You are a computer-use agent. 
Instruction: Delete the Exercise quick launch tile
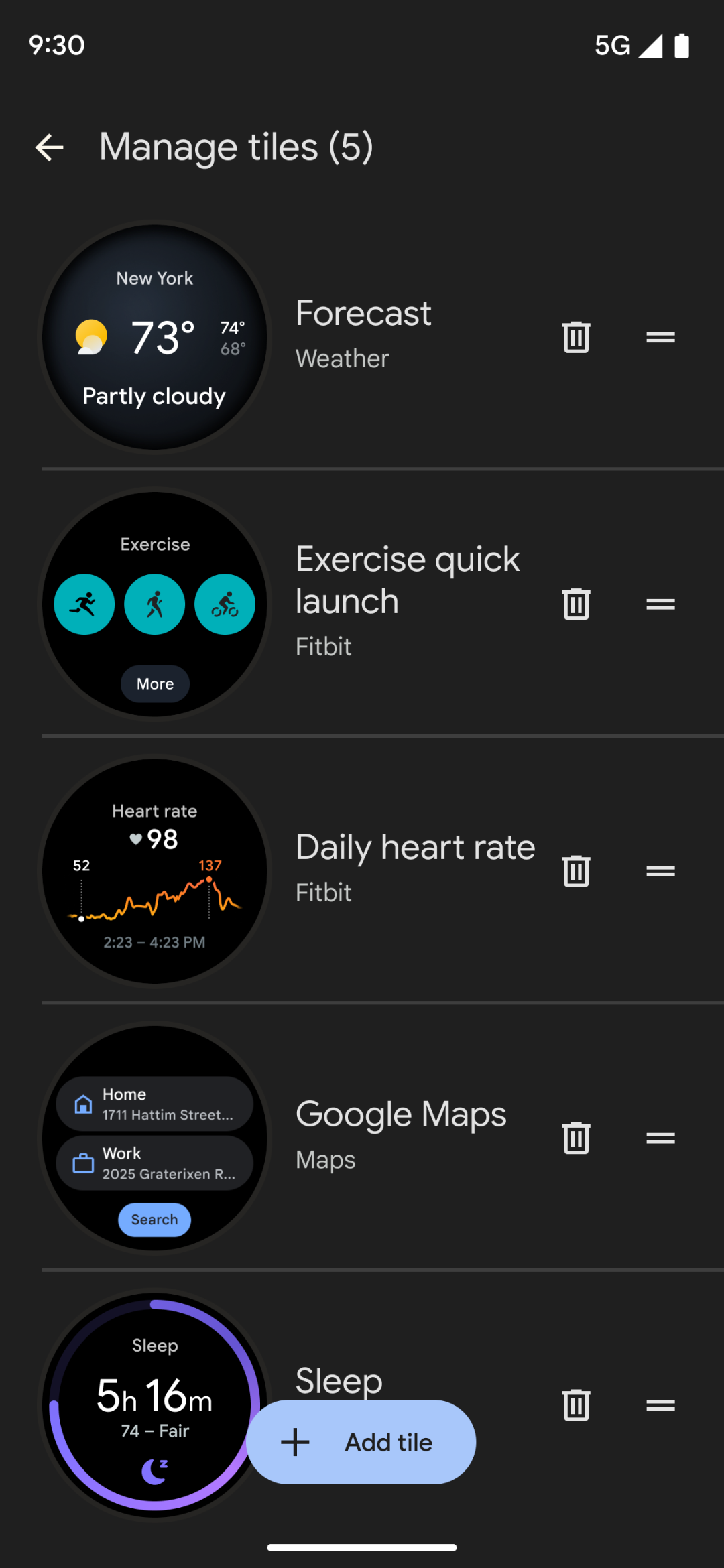tap(575, 603)
